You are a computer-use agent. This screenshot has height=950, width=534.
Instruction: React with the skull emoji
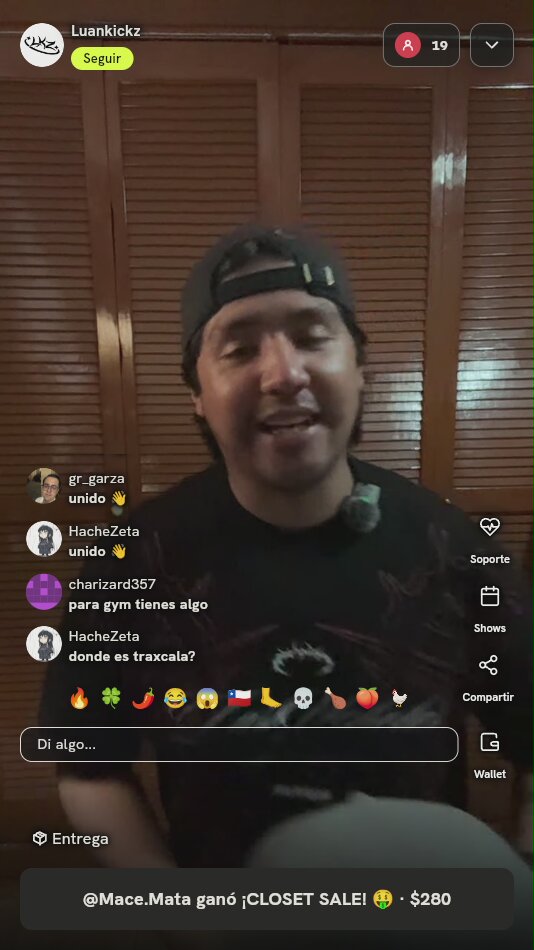tap(303, 698)
